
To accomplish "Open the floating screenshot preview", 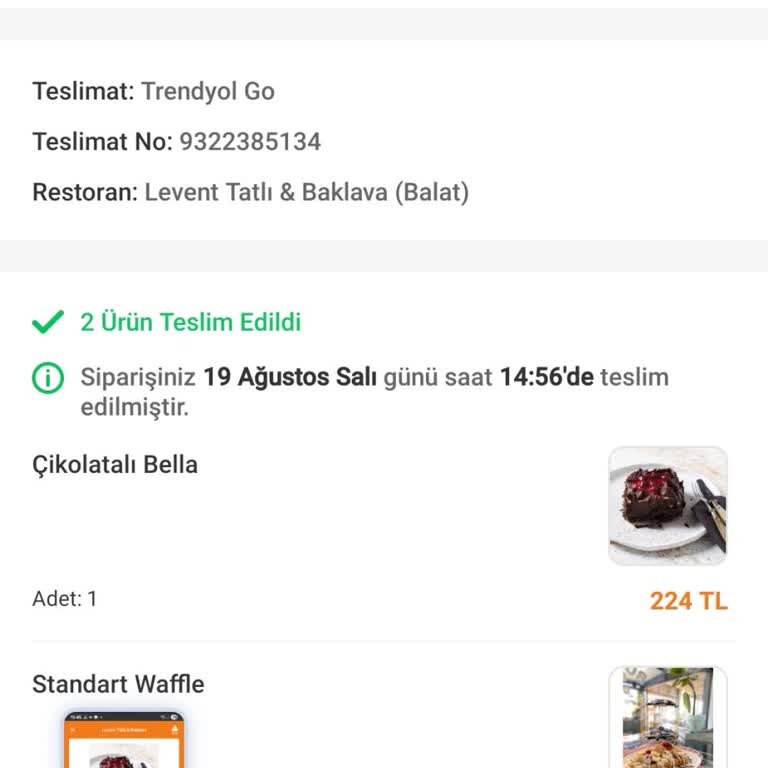I will point(124,741).
